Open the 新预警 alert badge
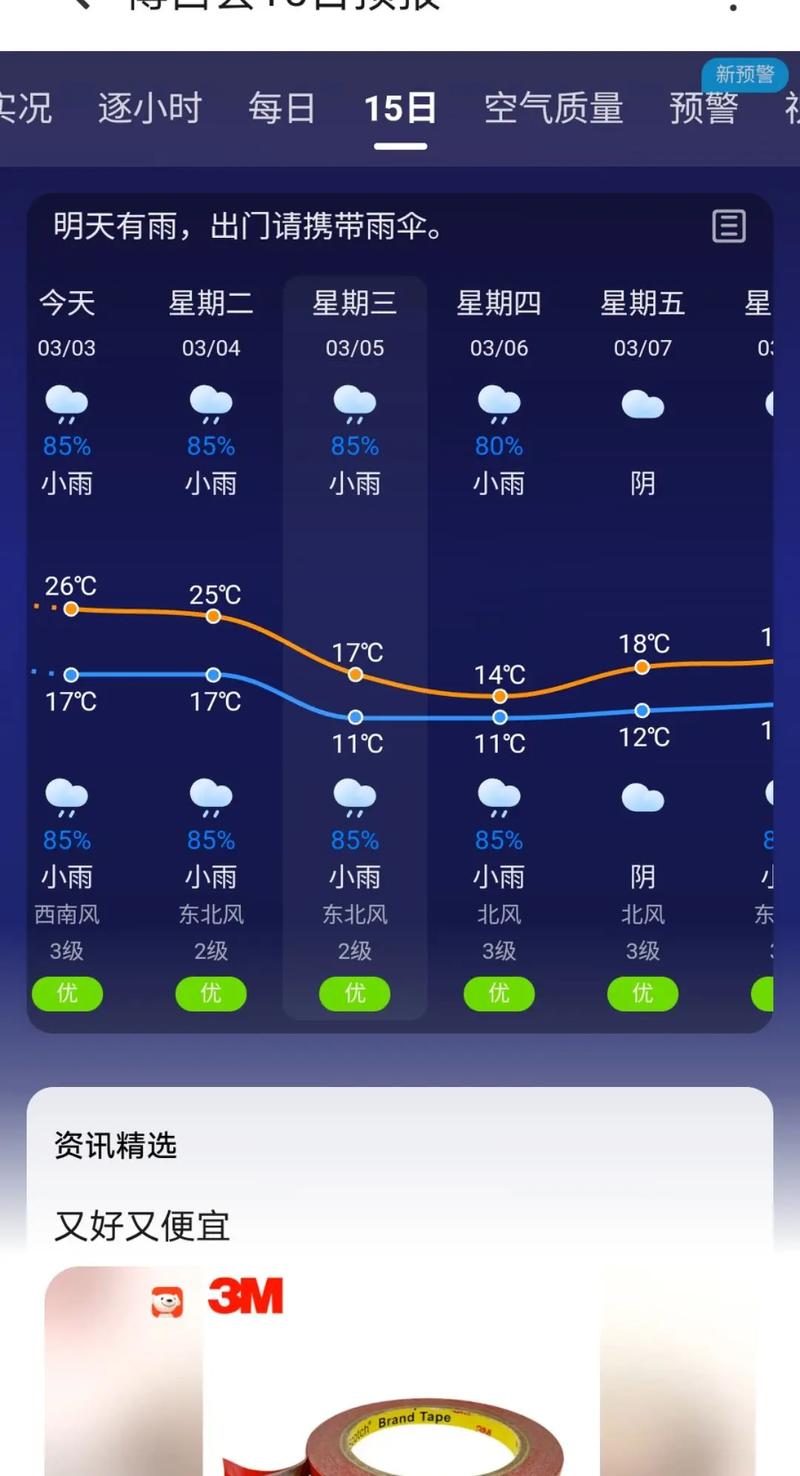The width and height of the screenshot is (800, 1476). click(744, 75)
